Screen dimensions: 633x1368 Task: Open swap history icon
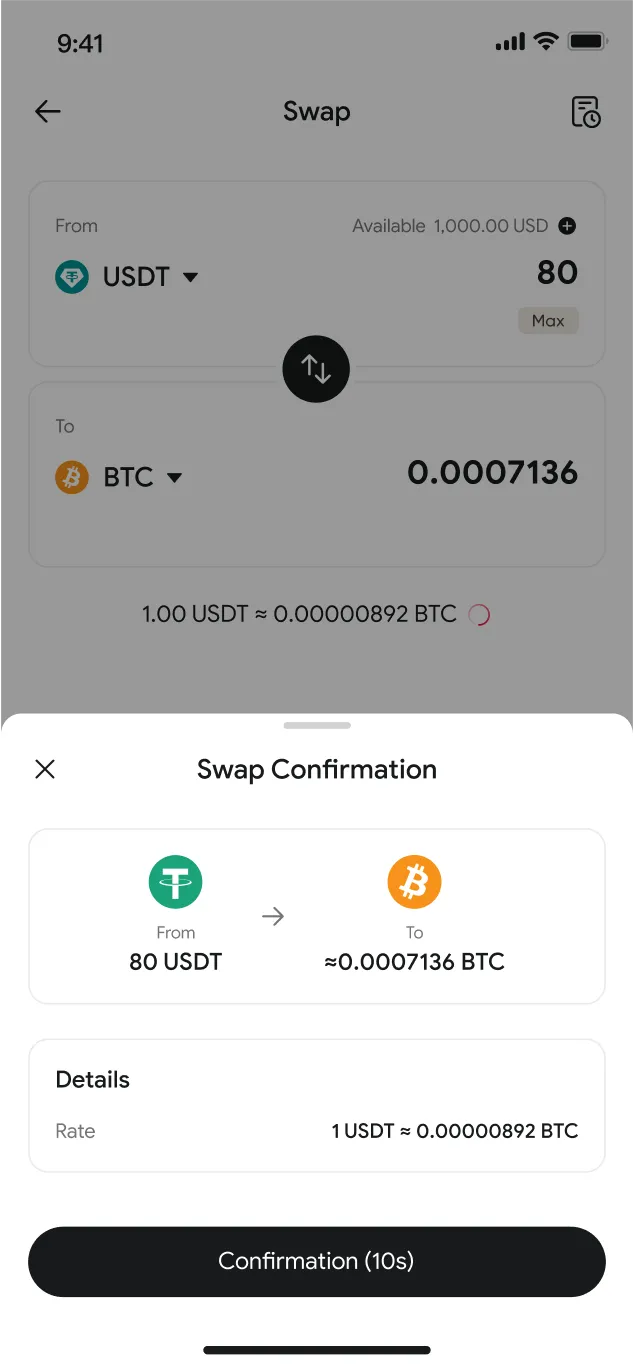(585, 112)
